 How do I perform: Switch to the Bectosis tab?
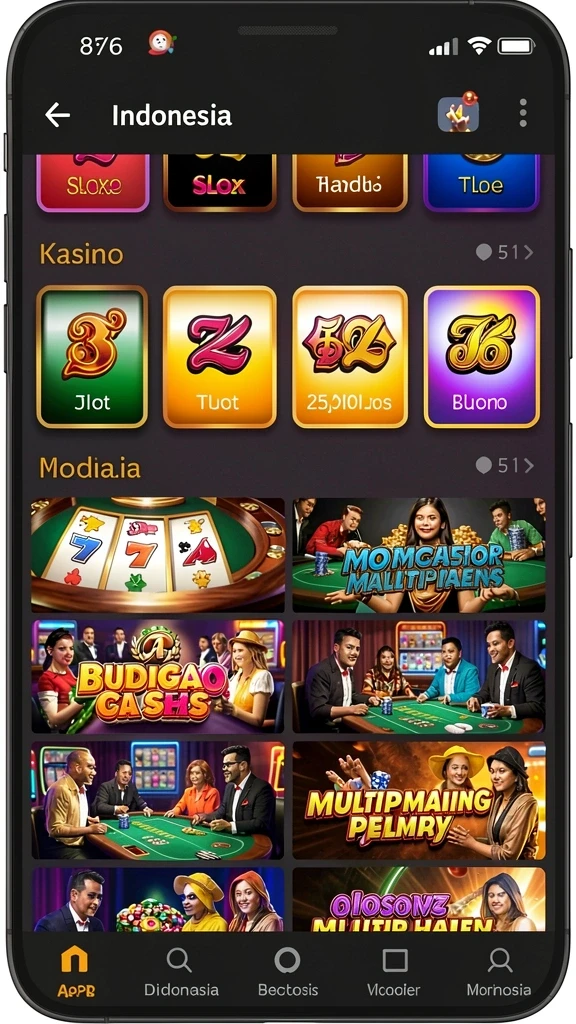click(288, 971)
